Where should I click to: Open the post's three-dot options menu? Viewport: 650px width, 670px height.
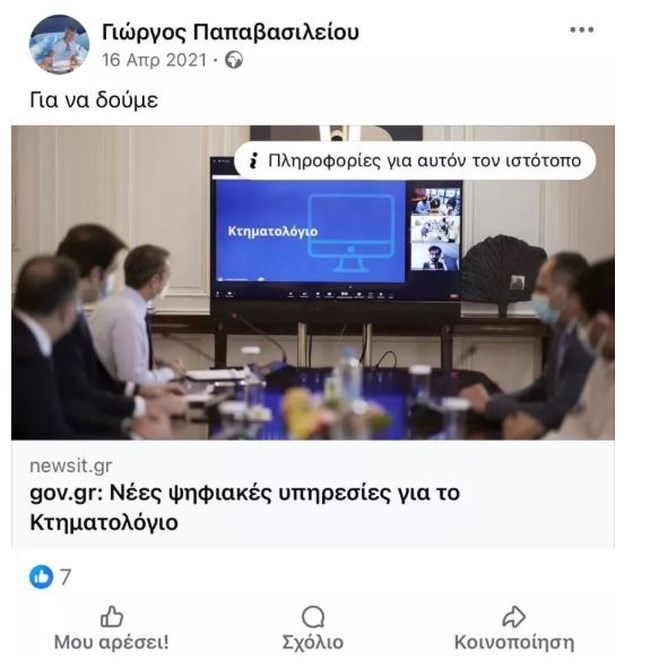[581, 30]
